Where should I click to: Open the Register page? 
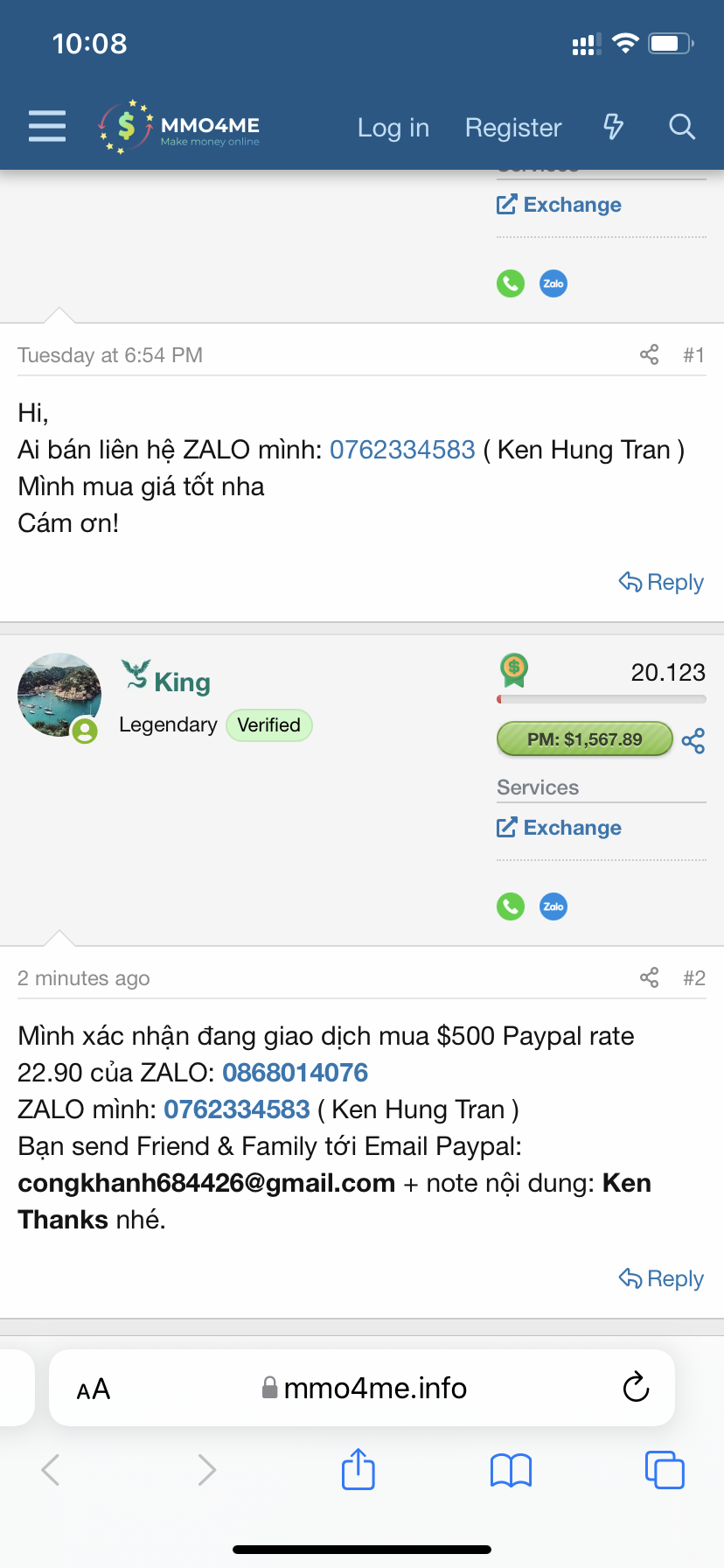(513, 128)
